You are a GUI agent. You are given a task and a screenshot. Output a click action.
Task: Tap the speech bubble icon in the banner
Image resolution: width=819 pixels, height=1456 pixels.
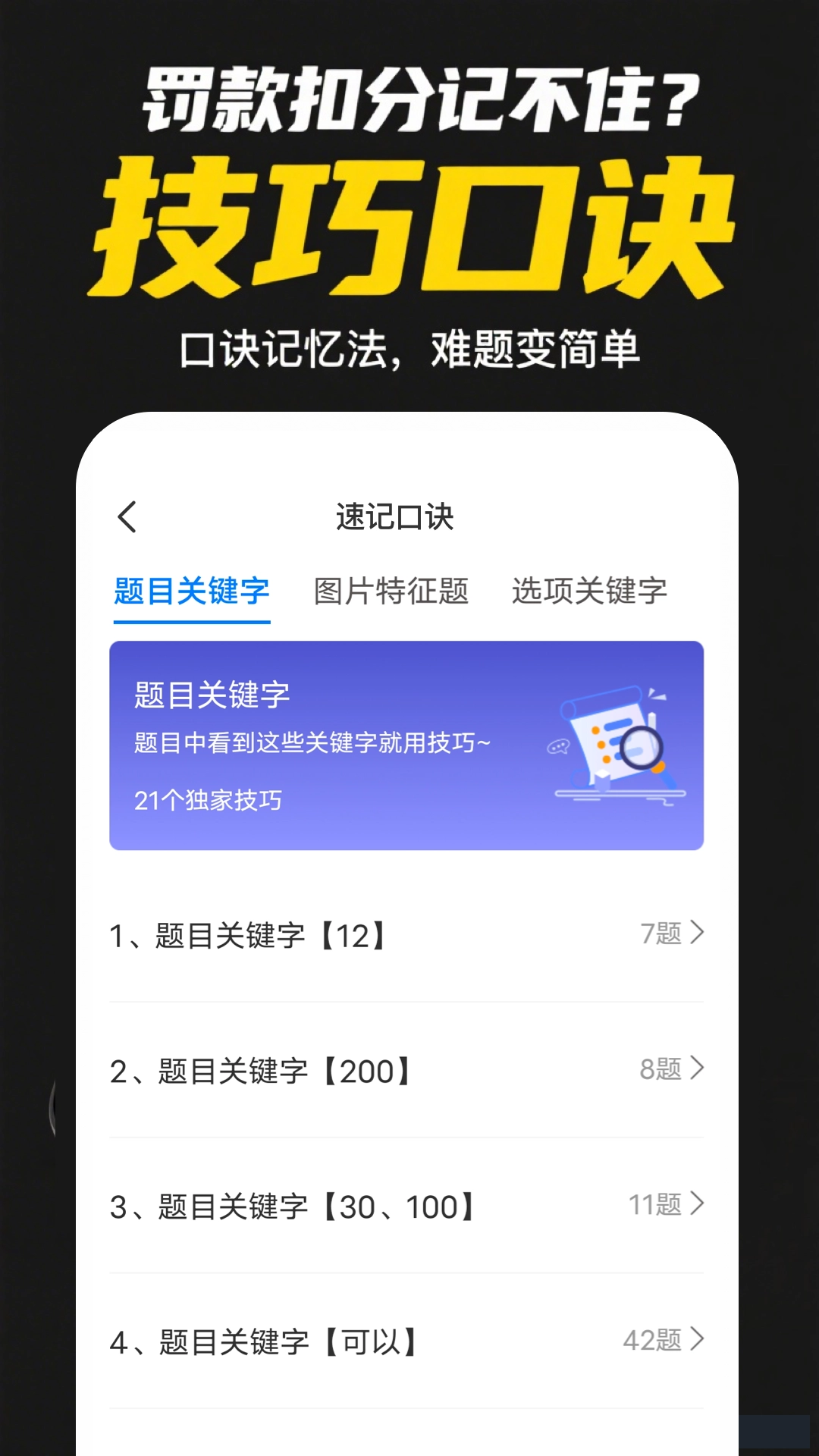click(559, 747)
